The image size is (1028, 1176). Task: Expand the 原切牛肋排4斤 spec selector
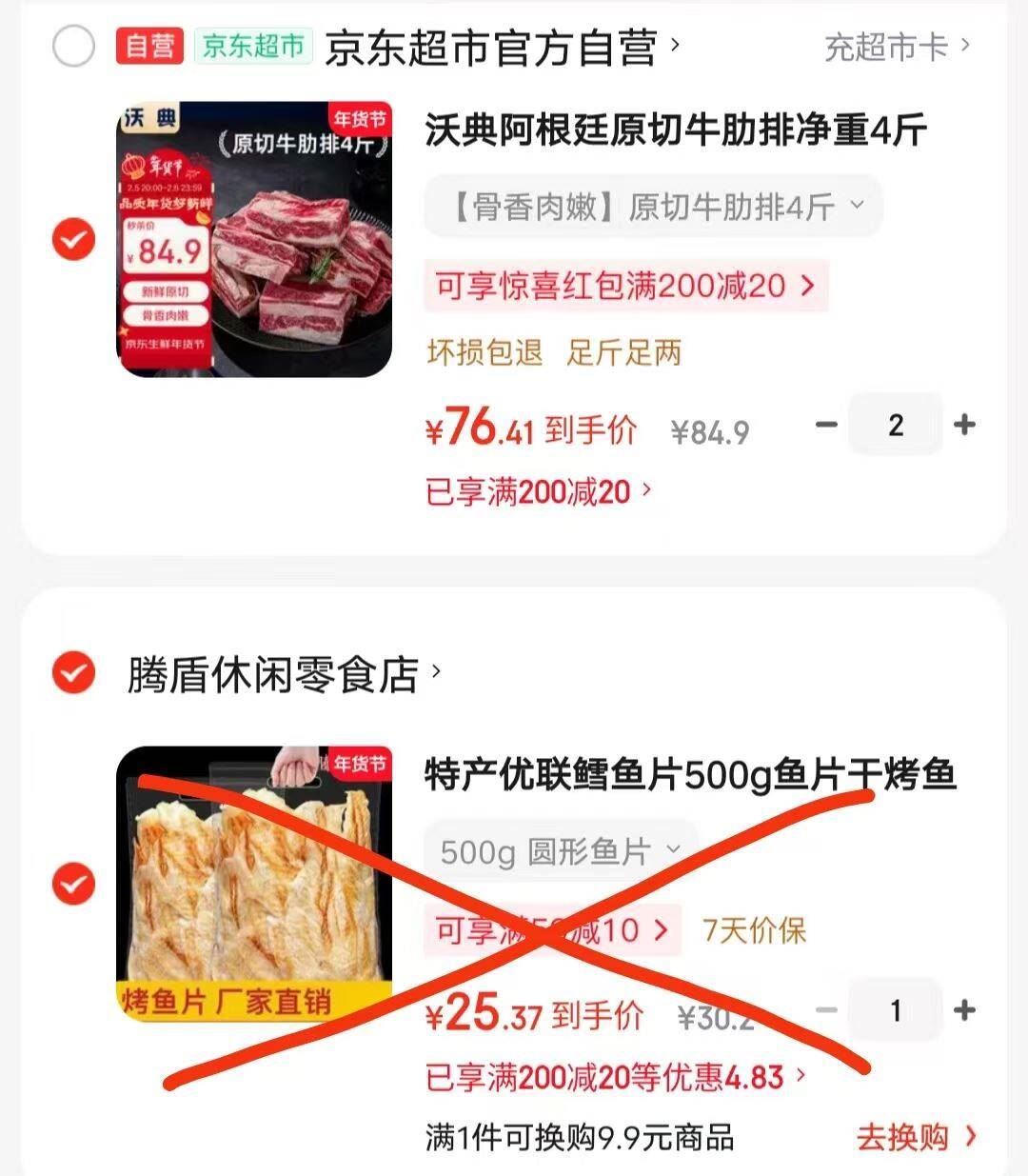[x=653, y=206]
